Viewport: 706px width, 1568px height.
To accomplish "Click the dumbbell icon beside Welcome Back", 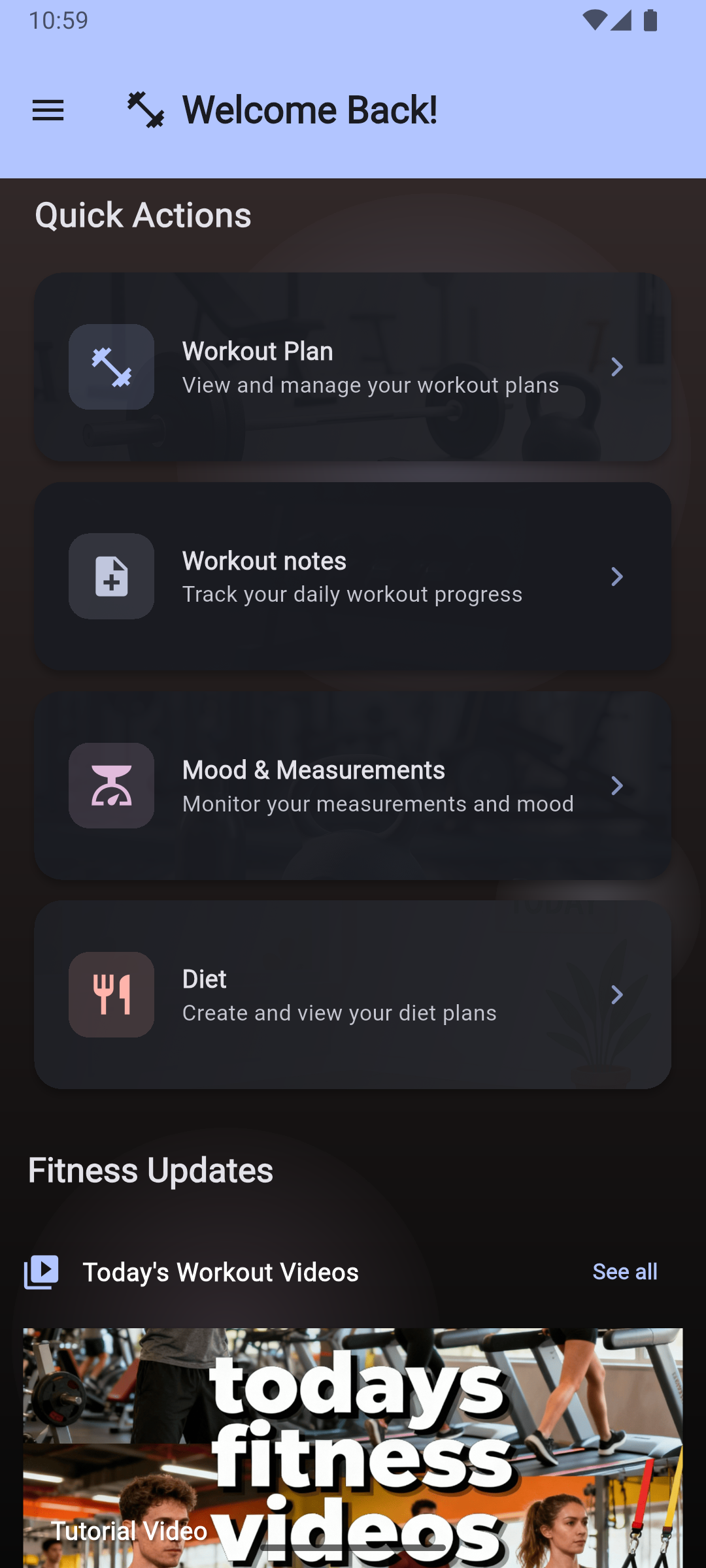I will [x=145, y=109].
